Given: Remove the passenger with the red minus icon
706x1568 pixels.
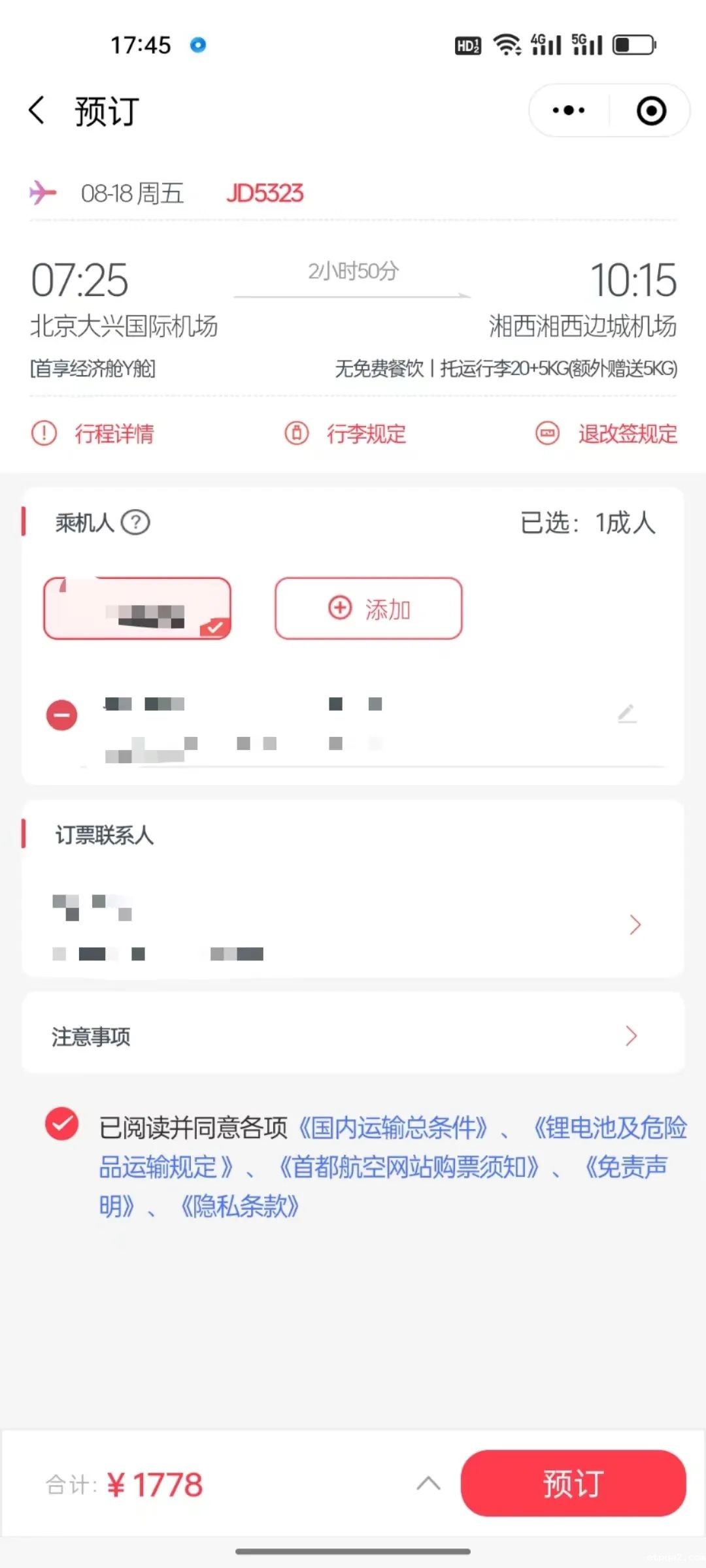Looking at the screenshot, I should [x=61, y=715].
